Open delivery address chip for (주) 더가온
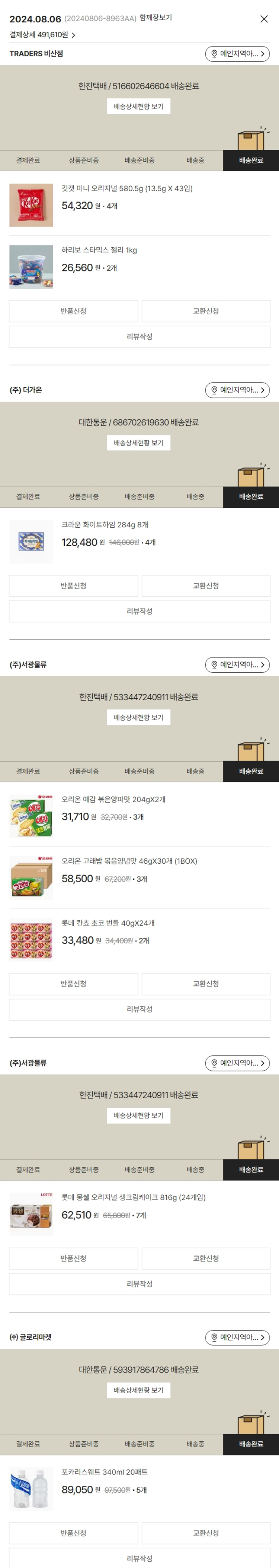The image size is (279, 1568). [237, 390]
